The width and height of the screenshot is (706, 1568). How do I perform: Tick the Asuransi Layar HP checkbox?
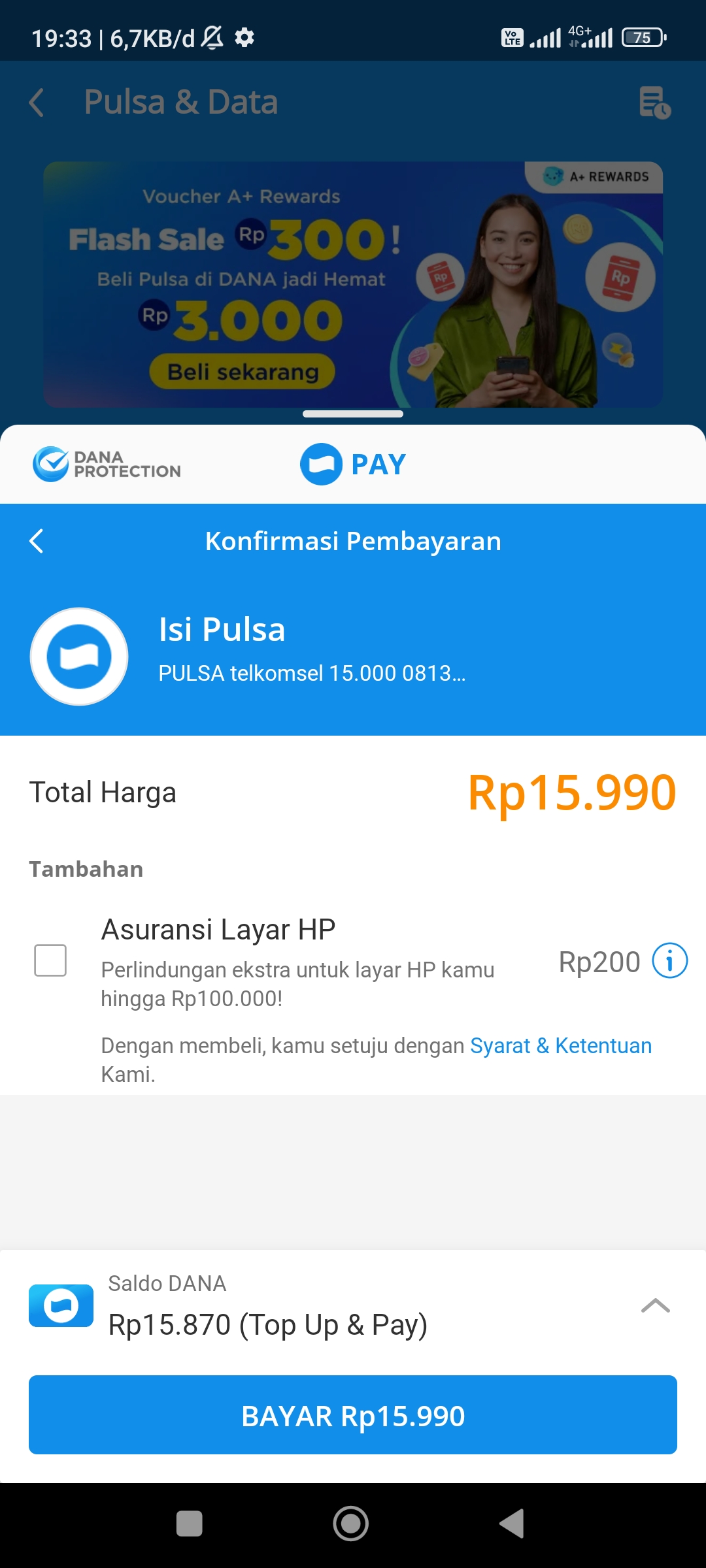(x=50, y=960)
